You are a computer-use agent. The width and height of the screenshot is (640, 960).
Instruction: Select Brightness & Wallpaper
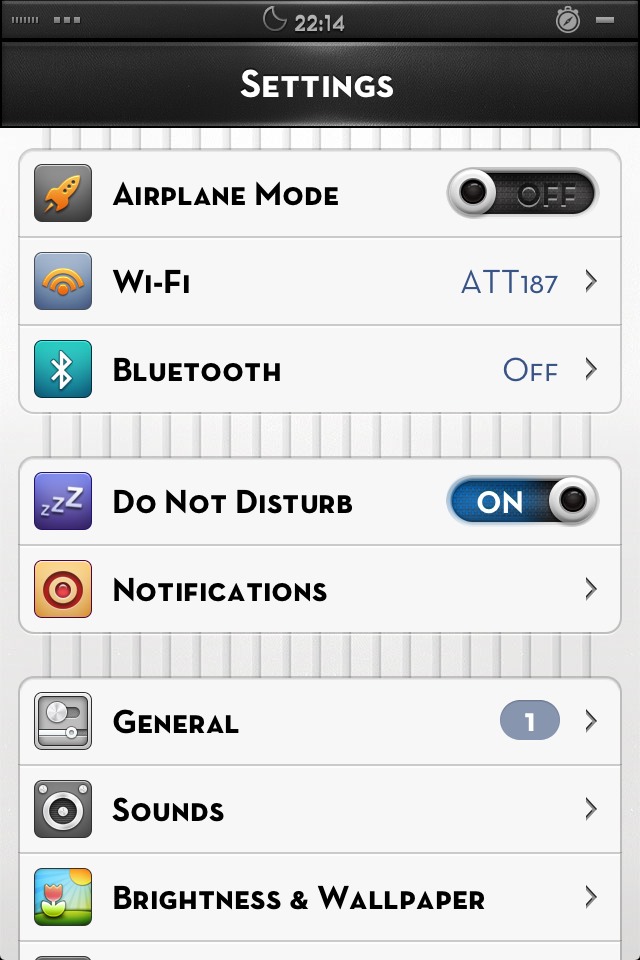pyautogui.click(x=320, y=897)
